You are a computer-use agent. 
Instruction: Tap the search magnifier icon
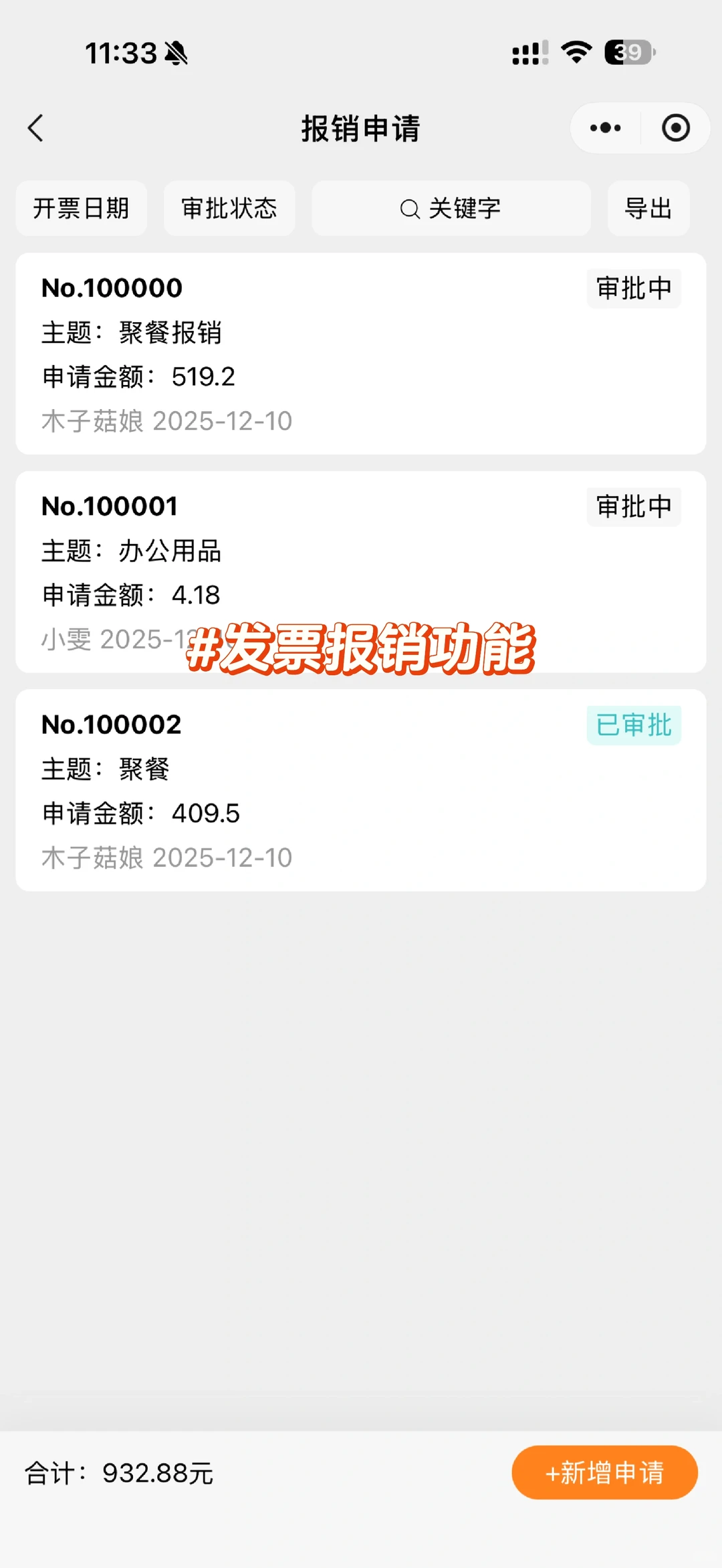click(x=408, y=208)
